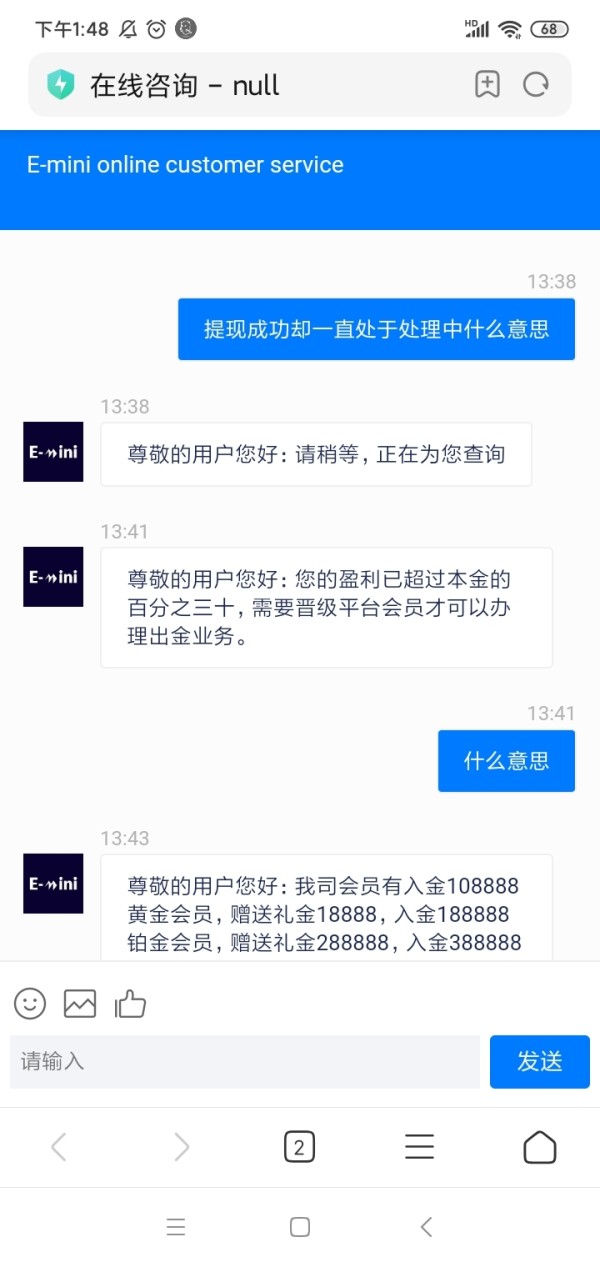600x1267 pixels.
Task: Tap the system home button
Action: click(300, 1227)
